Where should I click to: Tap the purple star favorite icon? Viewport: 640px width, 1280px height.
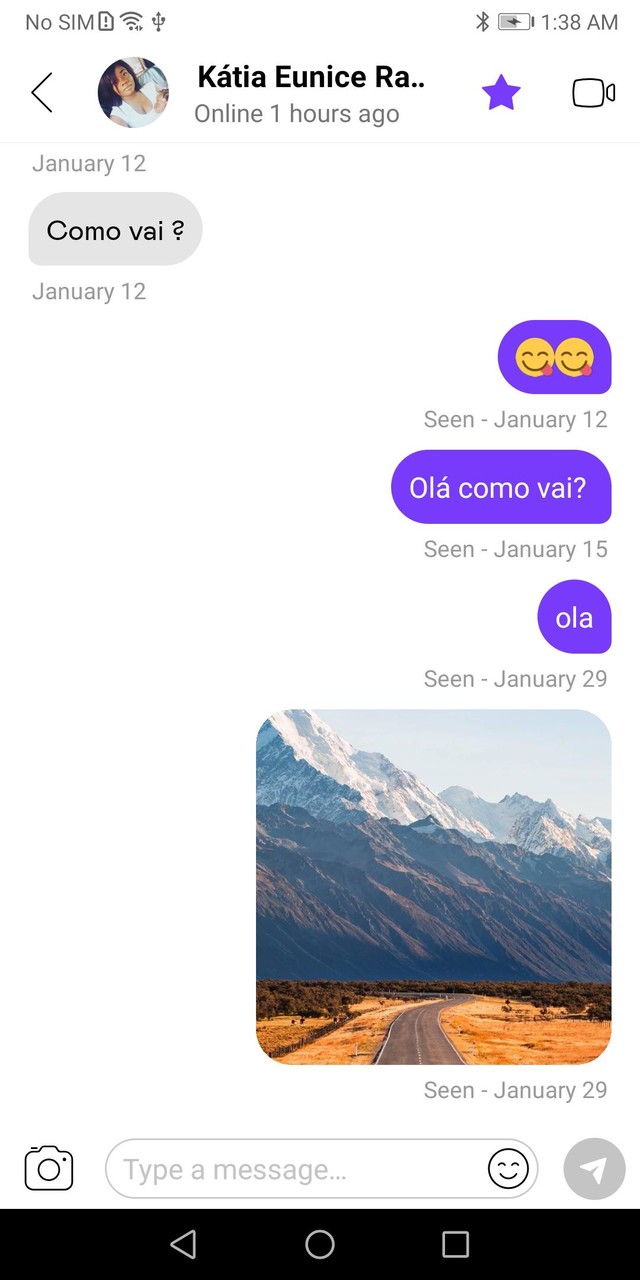click(501, 93)
